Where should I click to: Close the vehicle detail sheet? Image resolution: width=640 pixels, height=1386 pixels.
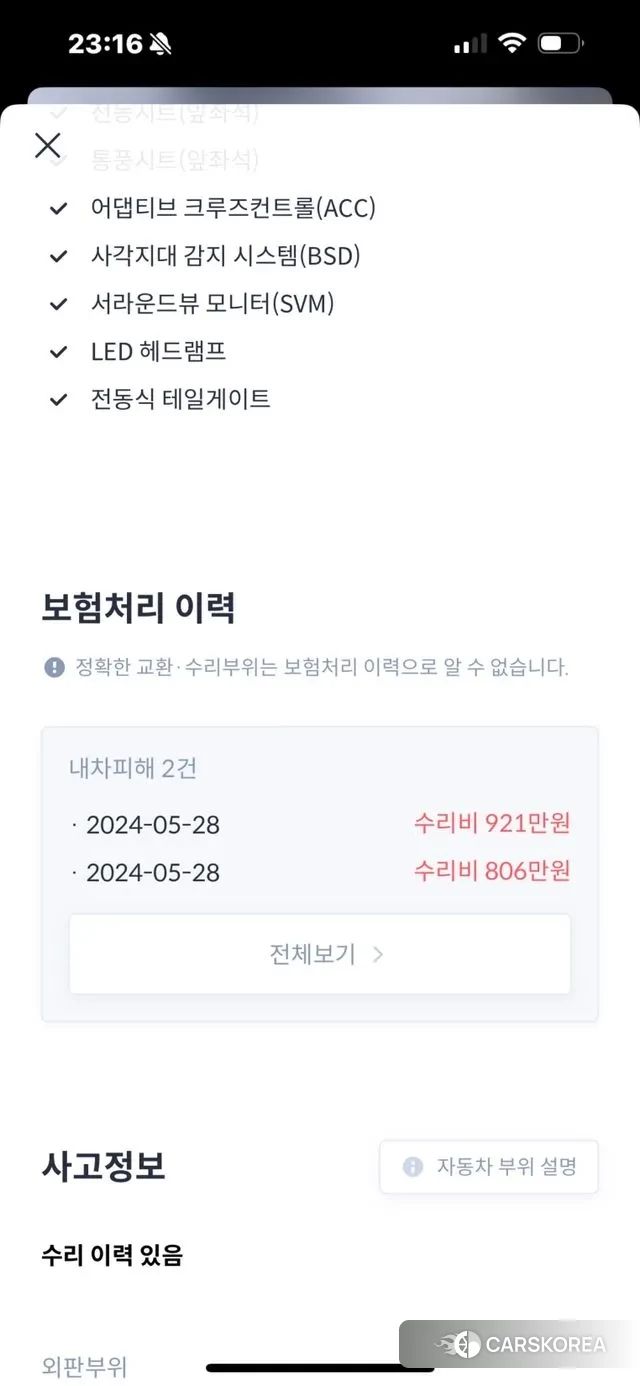pyautogui.click(x=47, y=145)
